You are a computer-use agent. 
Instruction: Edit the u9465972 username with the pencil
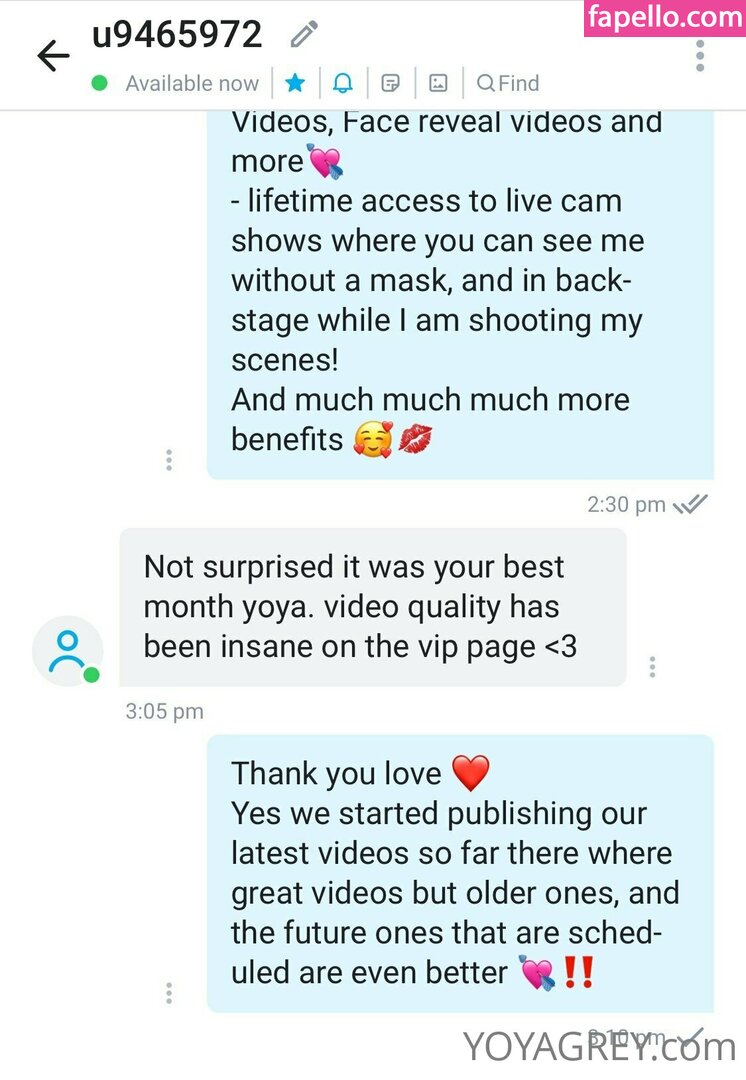[302, 36]
